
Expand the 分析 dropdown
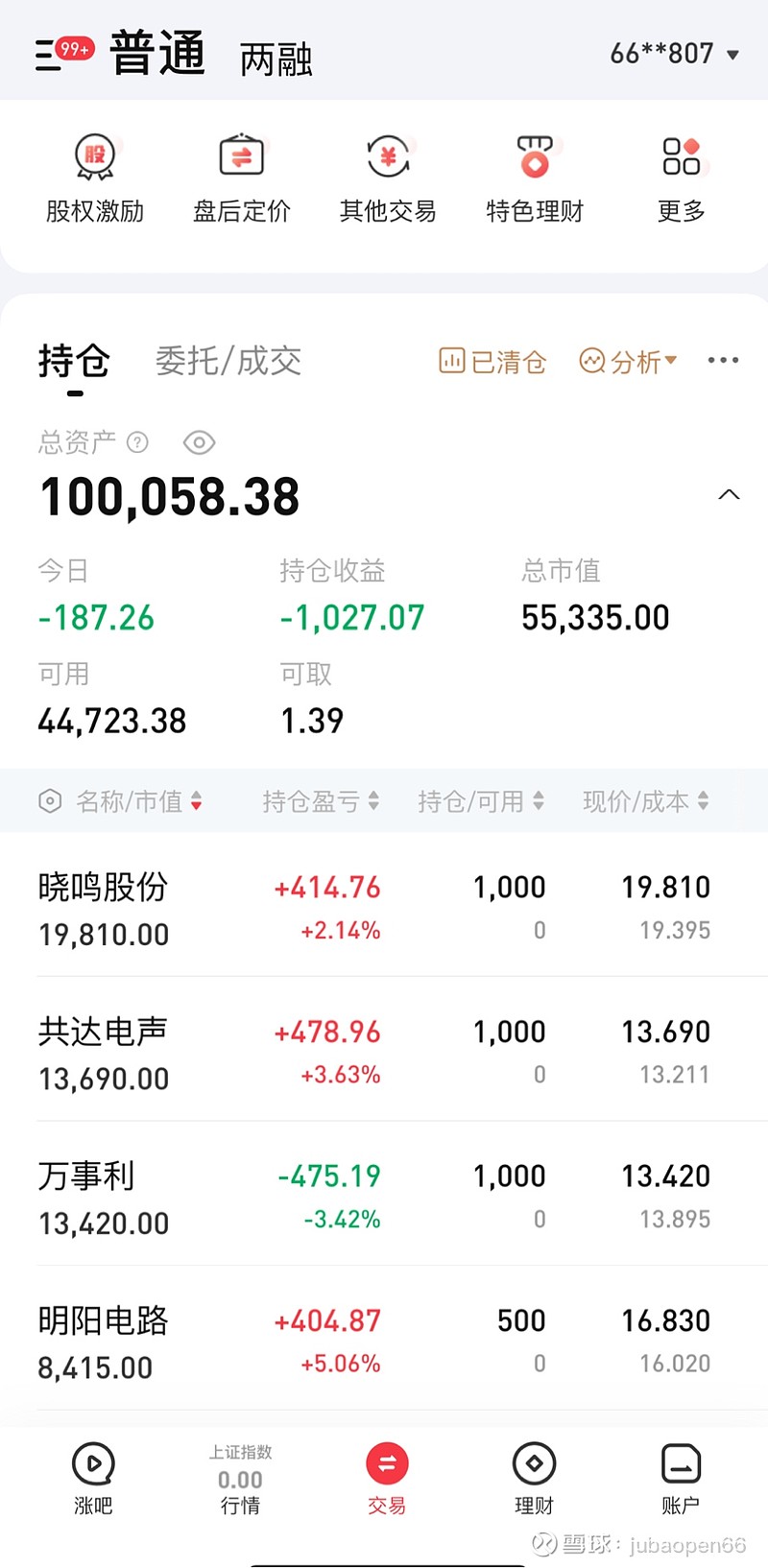629,362
